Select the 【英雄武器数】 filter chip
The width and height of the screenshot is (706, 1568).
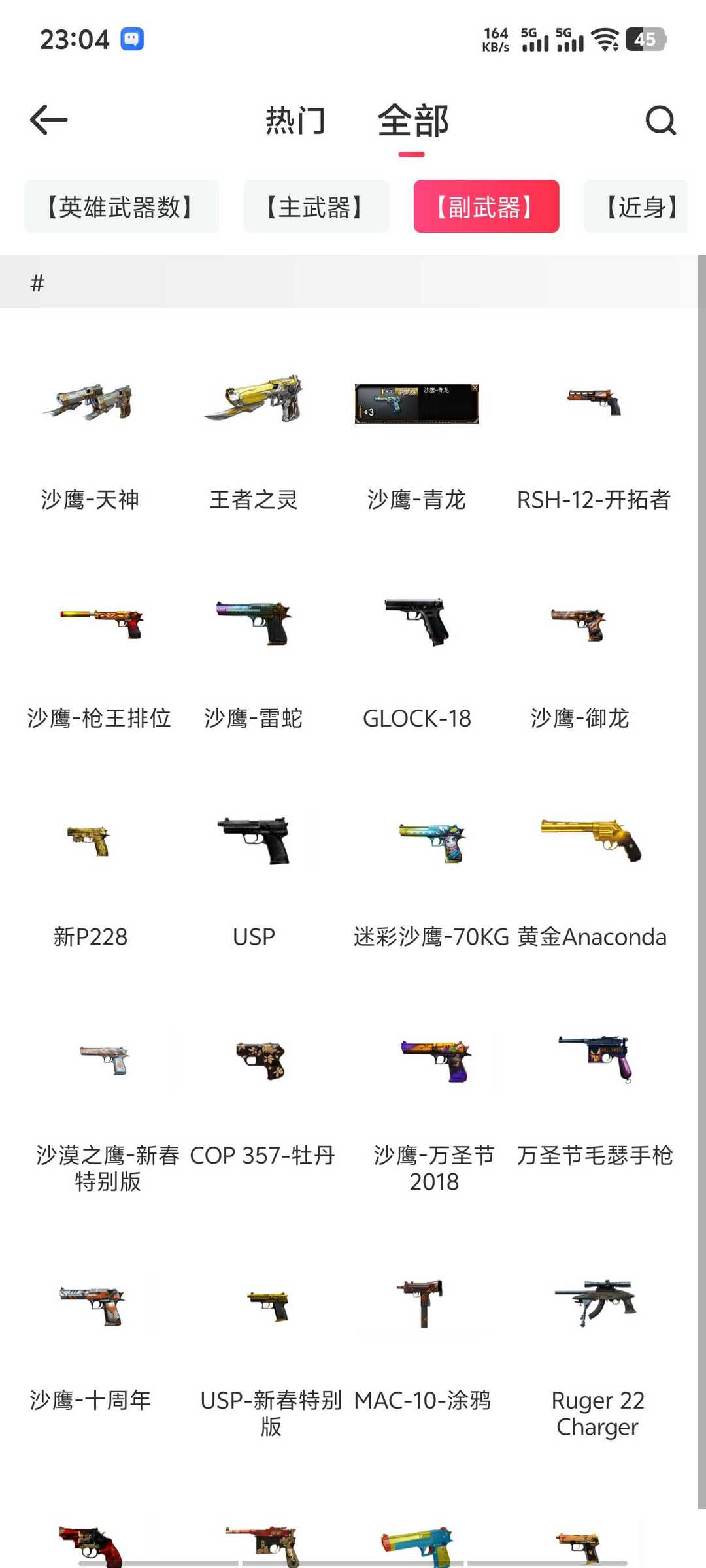(122, 207)
